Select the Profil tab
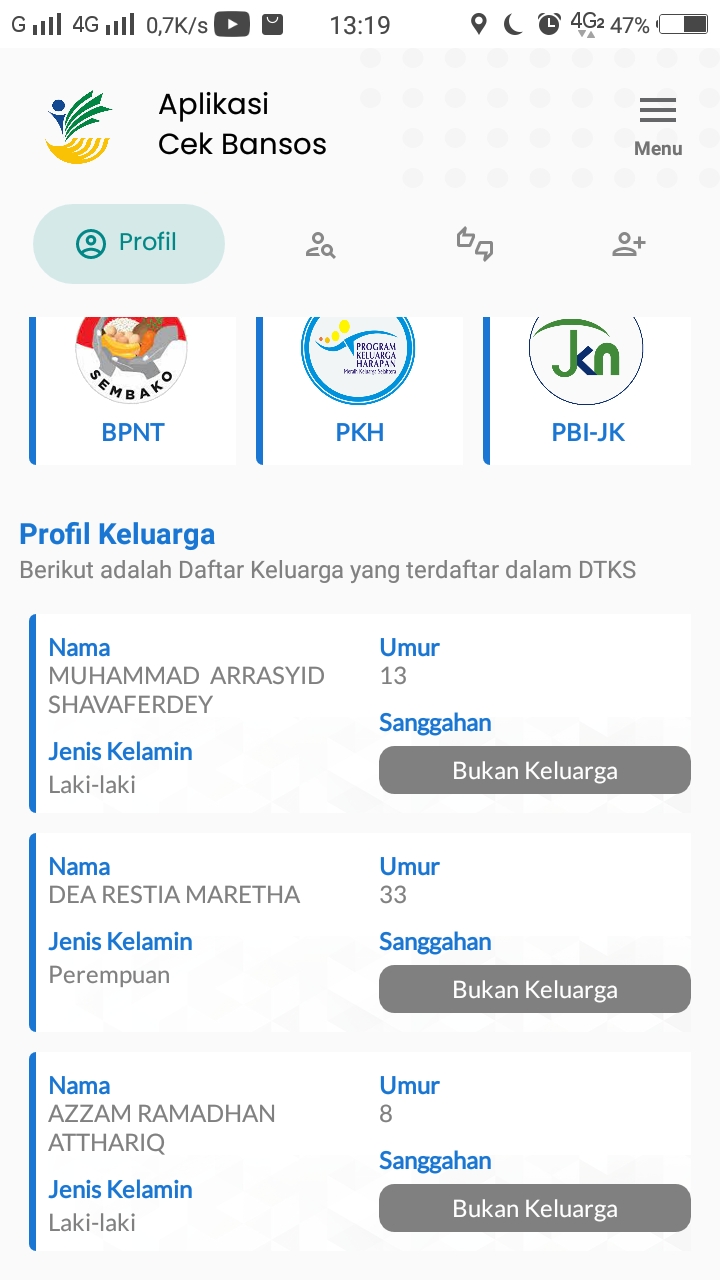 pyautogui.click(x=129, y=243)
